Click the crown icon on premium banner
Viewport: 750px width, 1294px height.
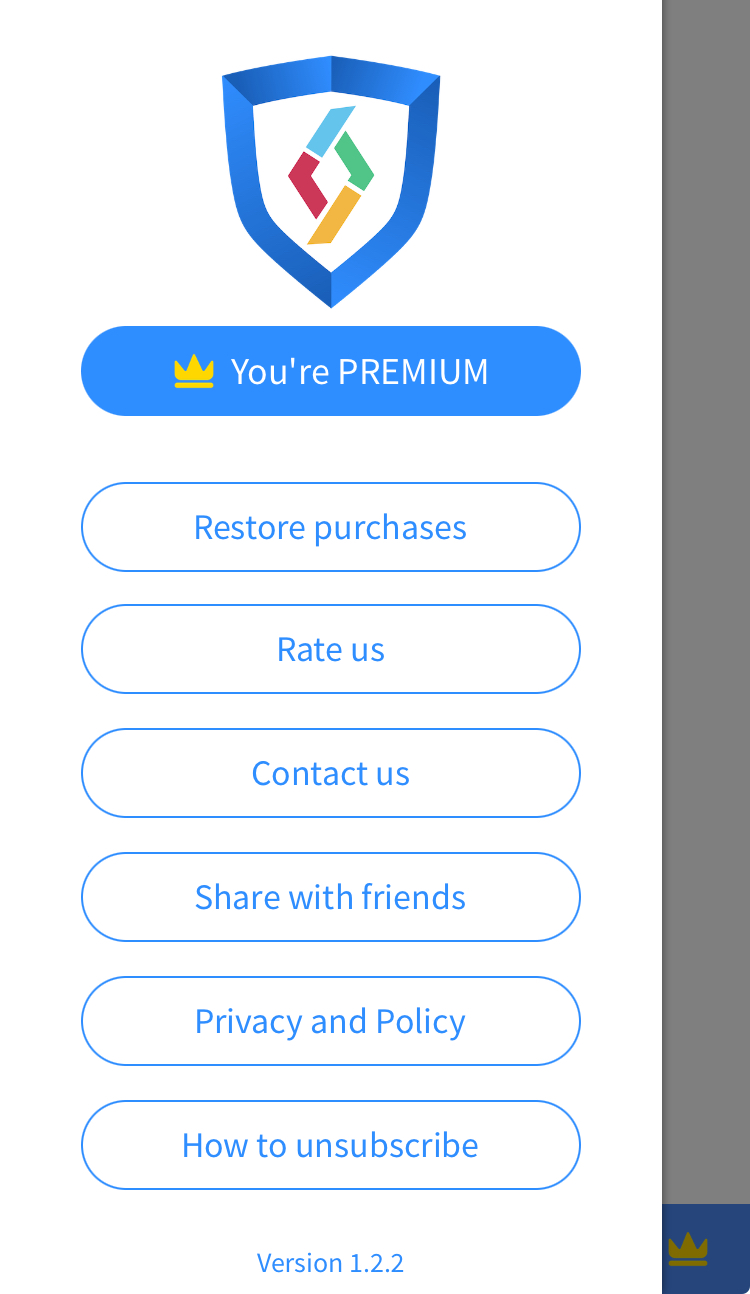pyautogui.click(x=196, y=370)
